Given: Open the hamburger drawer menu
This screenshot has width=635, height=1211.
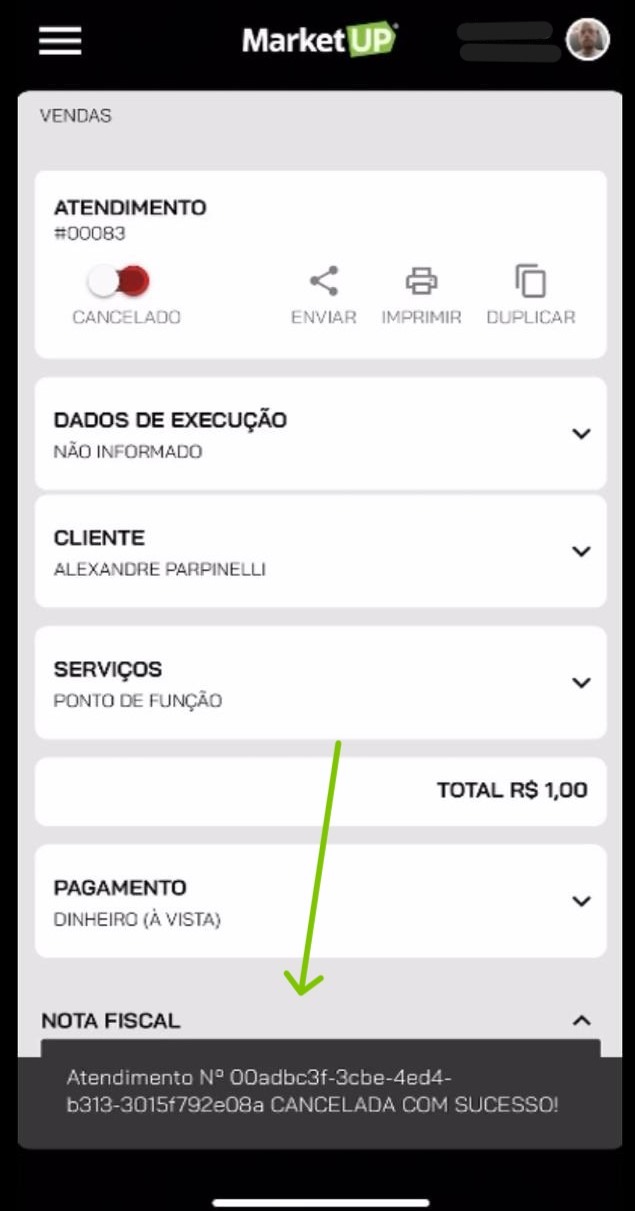Looking at the screenshot, I should click(x=60, y=41).
